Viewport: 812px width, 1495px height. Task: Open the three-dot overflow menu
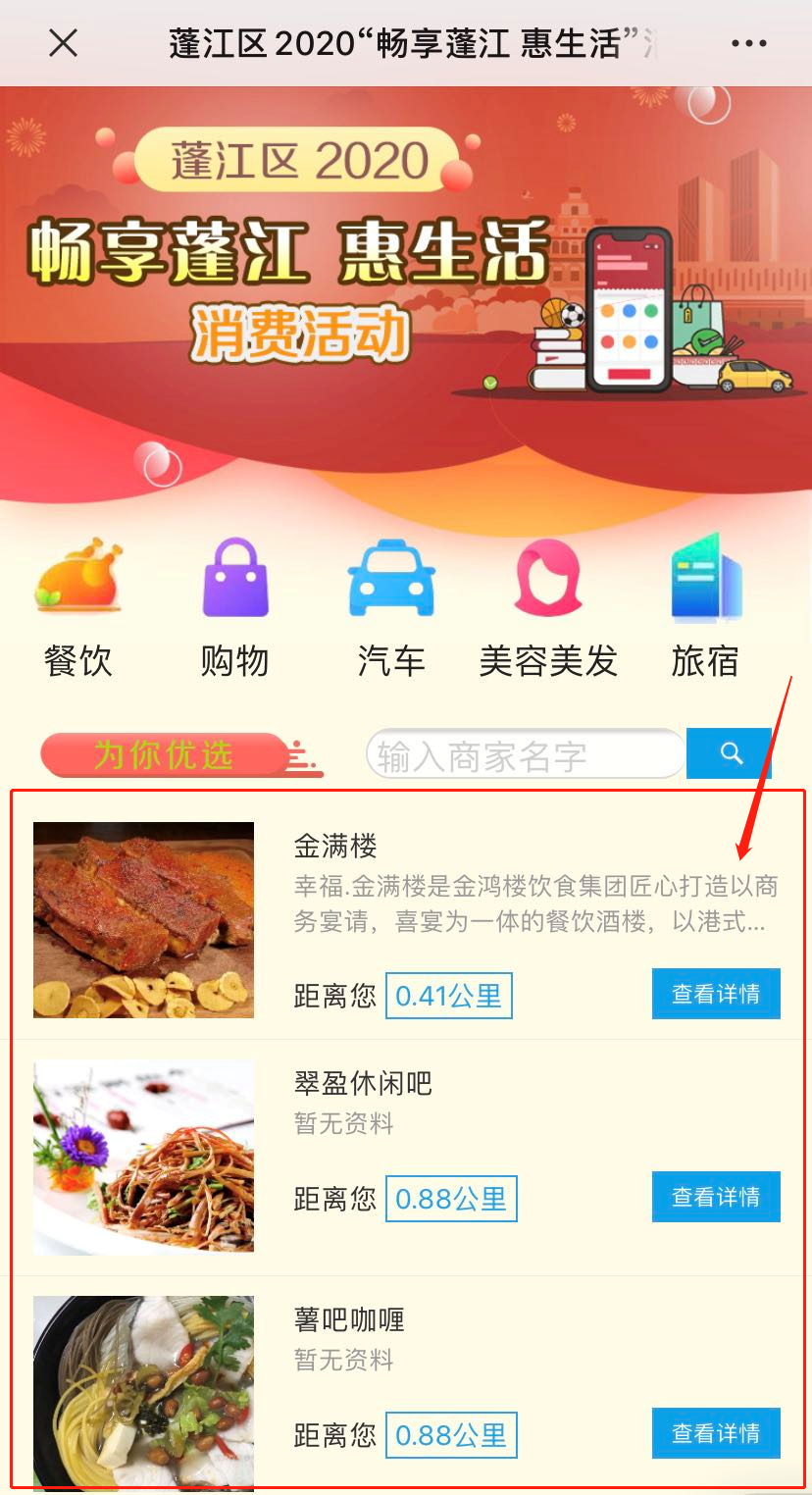click(749, 44)
